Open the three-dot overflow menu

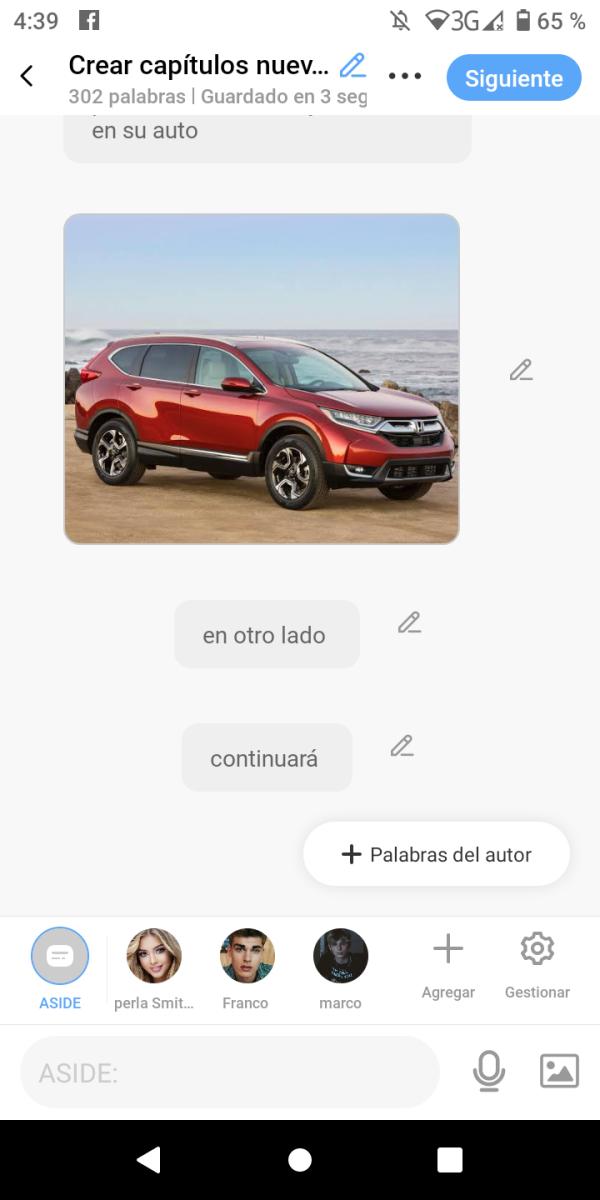[x=405, y=76]
